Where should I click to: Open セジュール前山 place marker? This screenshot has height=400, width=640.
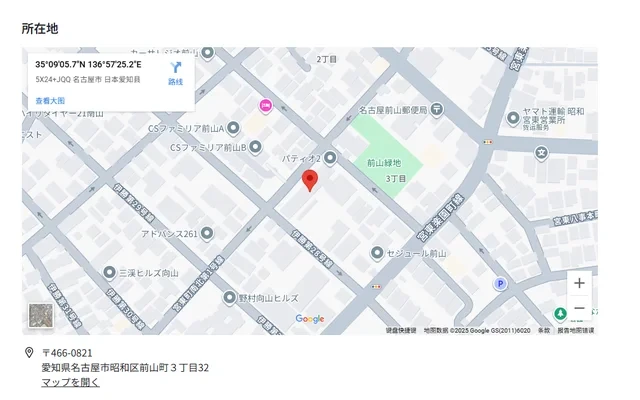tap(377, 253)
